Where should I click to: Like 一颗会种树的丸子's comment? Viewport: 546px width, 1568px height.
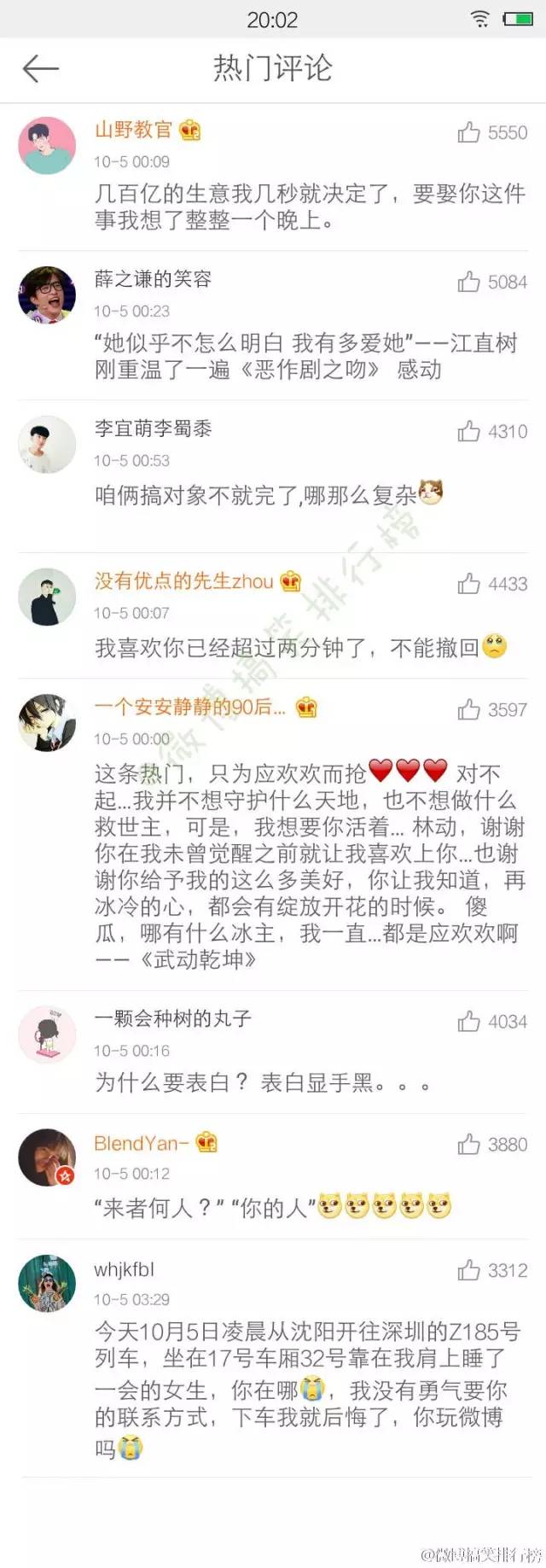(469, 1022)
